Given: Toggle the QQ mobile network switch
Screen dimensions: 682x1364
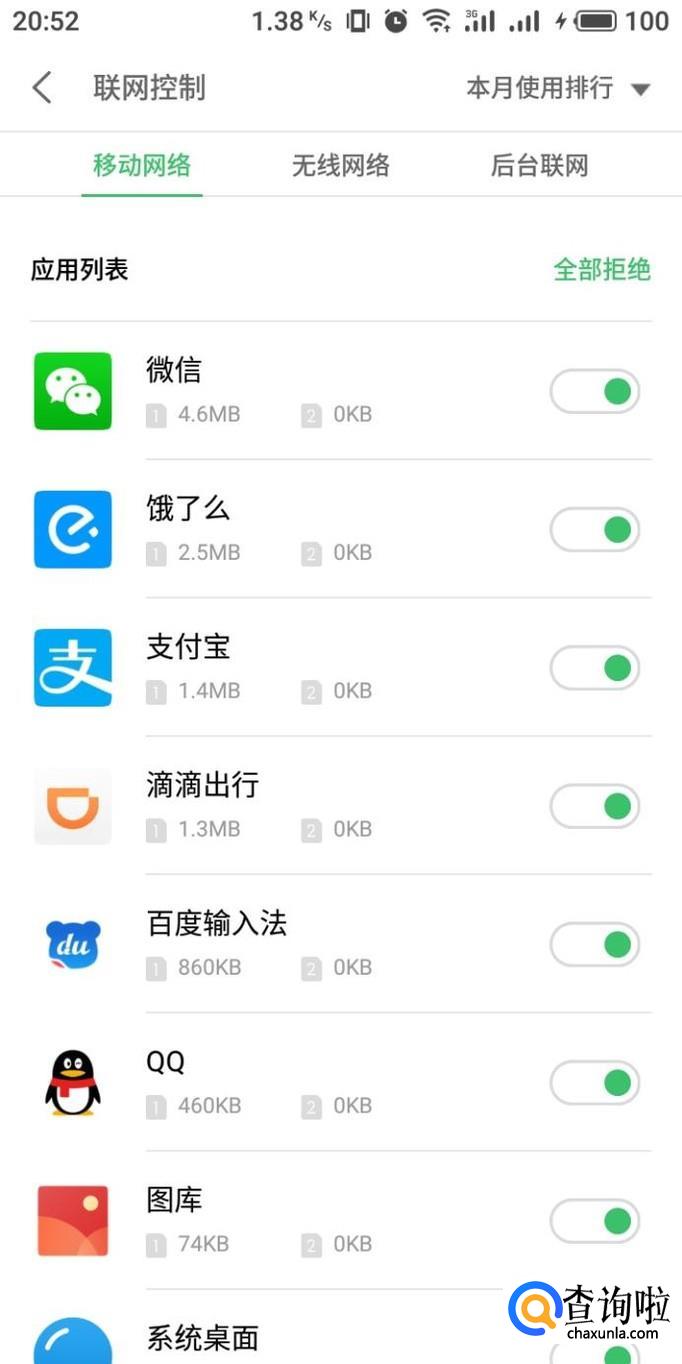Looking at the screenshot, I should (x=595, y=1082).
